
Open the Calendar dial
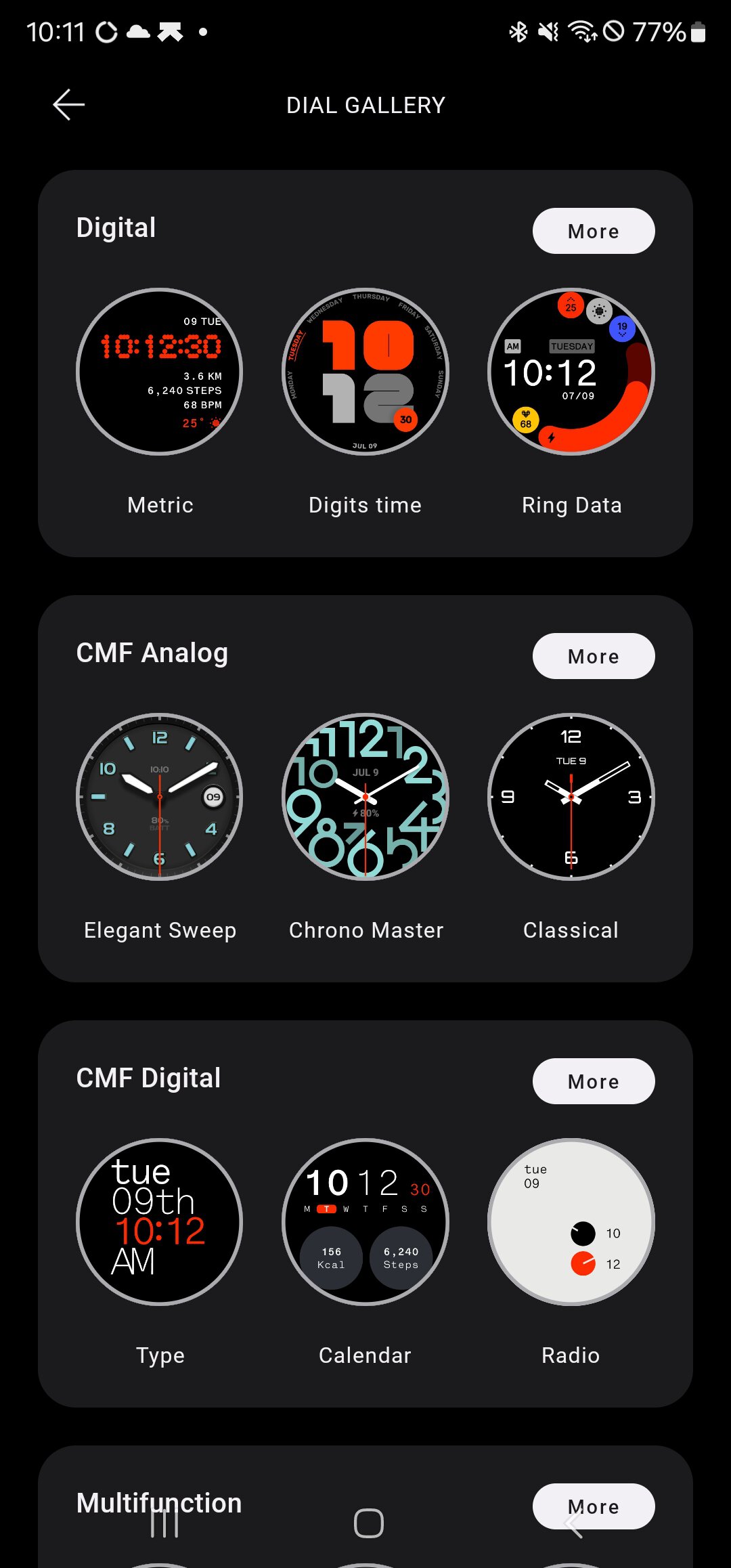tap(365, 1222)
